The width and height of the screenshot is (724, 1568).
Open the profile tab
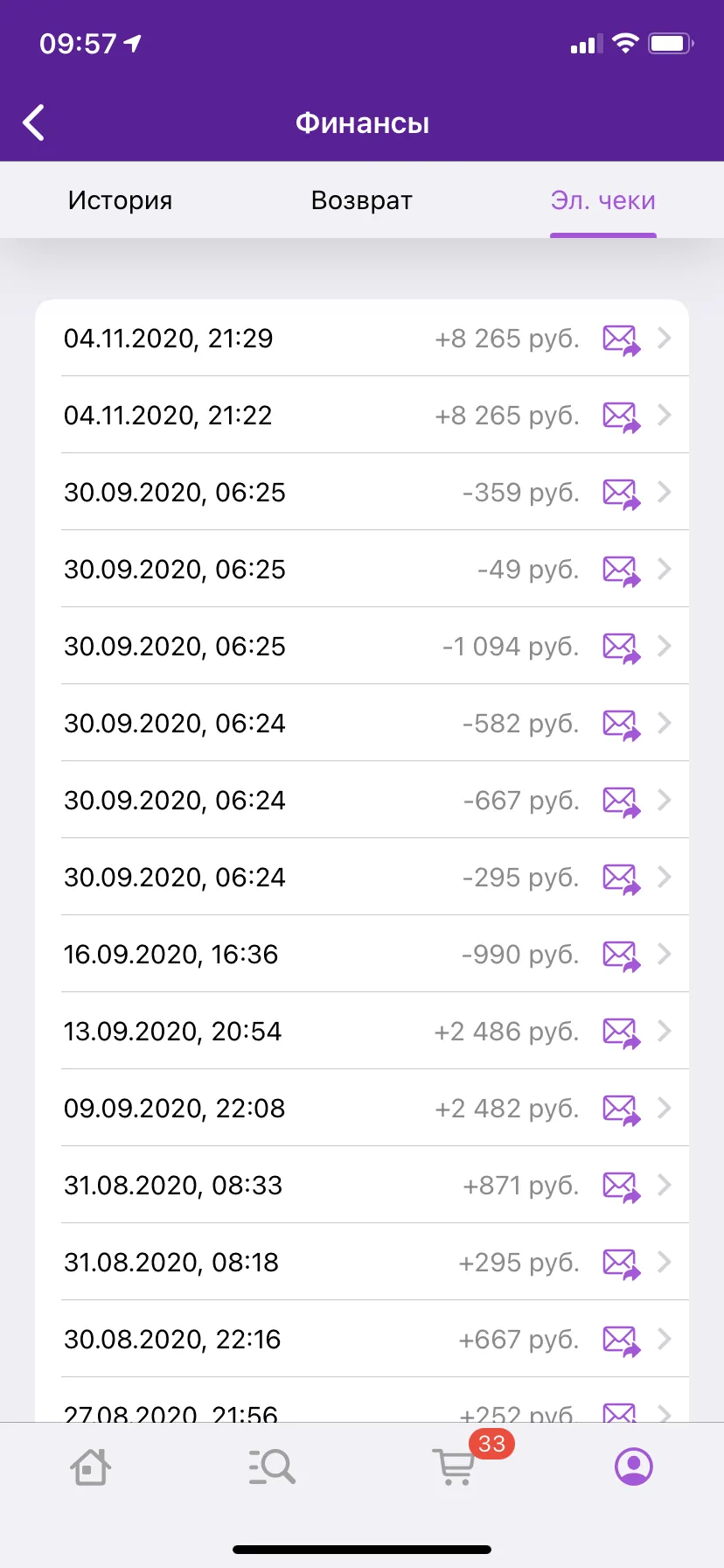pos(634,1466)
